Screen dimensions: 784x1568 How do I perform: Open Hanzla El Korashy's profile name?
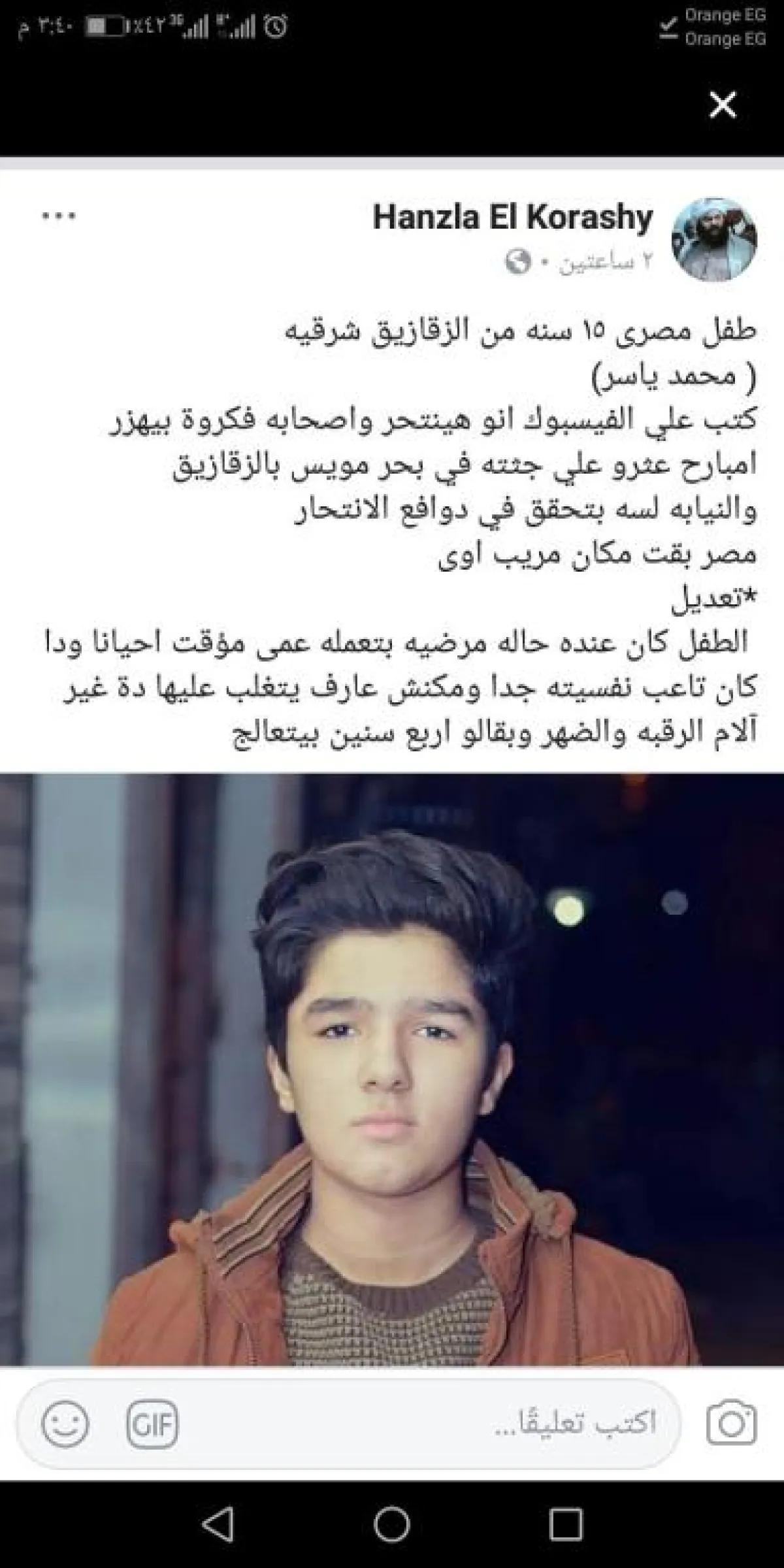[x=513, y=218]
